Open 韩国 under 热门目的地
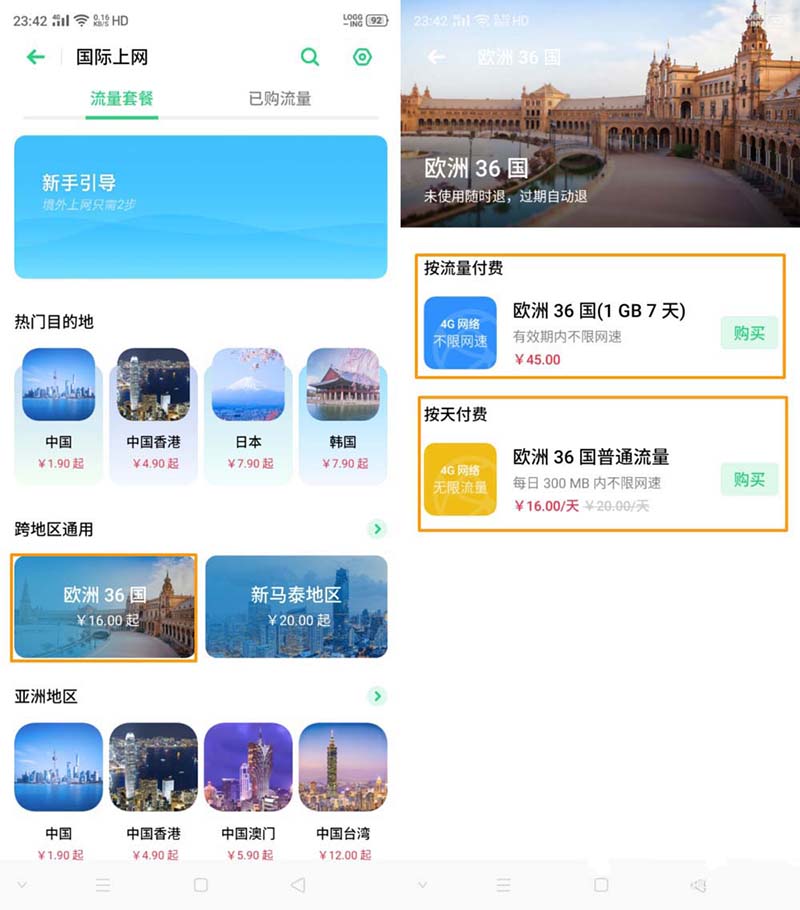Screen dimensions: 800x910 pyautogui.click(x=343, y=408)
